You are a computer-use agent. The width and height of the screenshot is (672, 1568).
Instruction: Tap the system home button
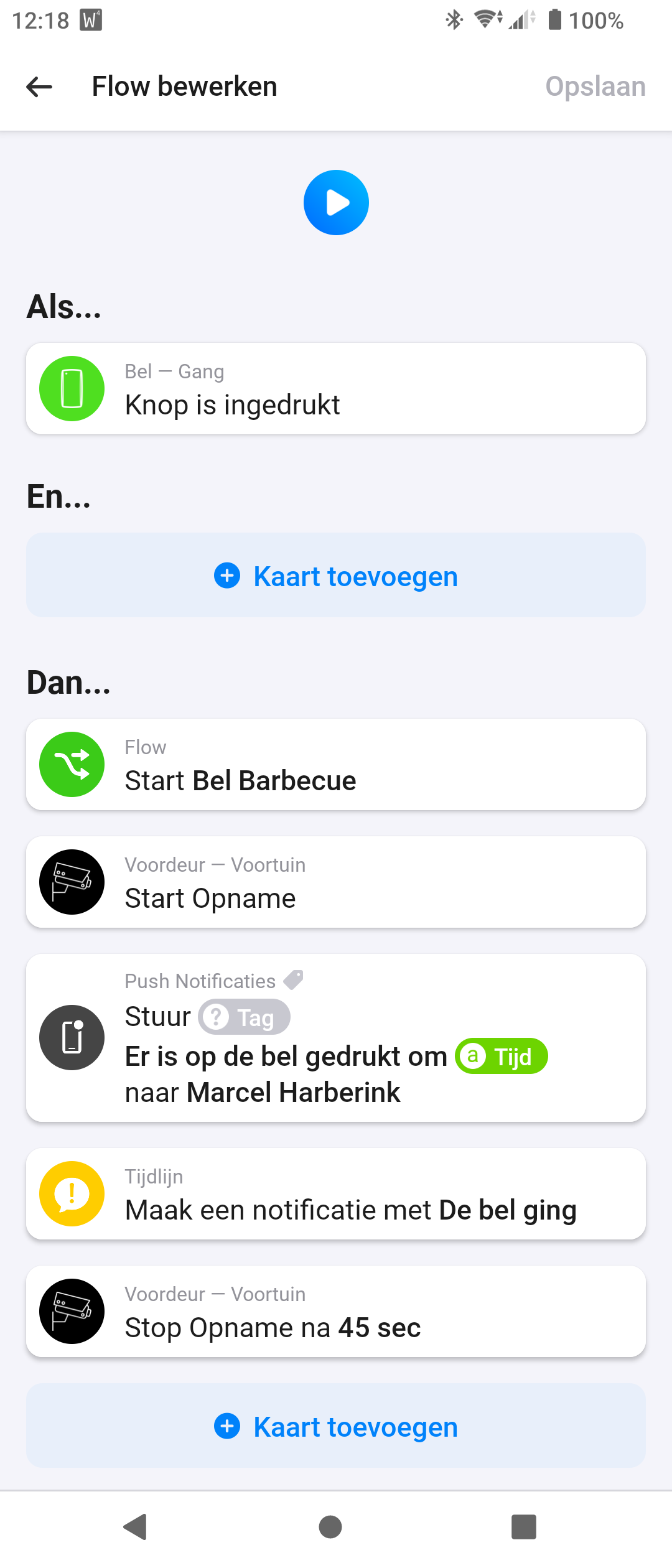[330, 1527]
